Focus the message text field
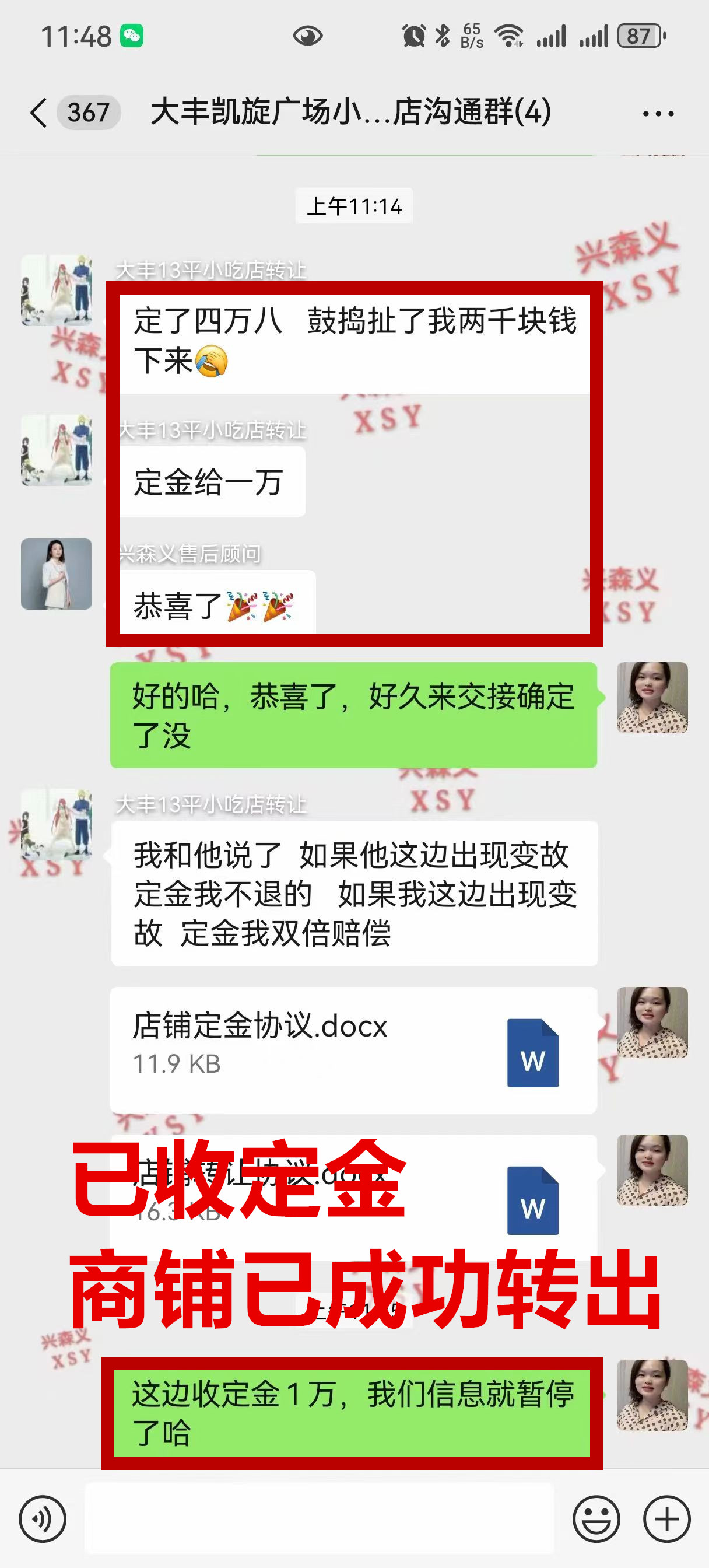Screen dimensions: 709x1568 (319, 1518)
